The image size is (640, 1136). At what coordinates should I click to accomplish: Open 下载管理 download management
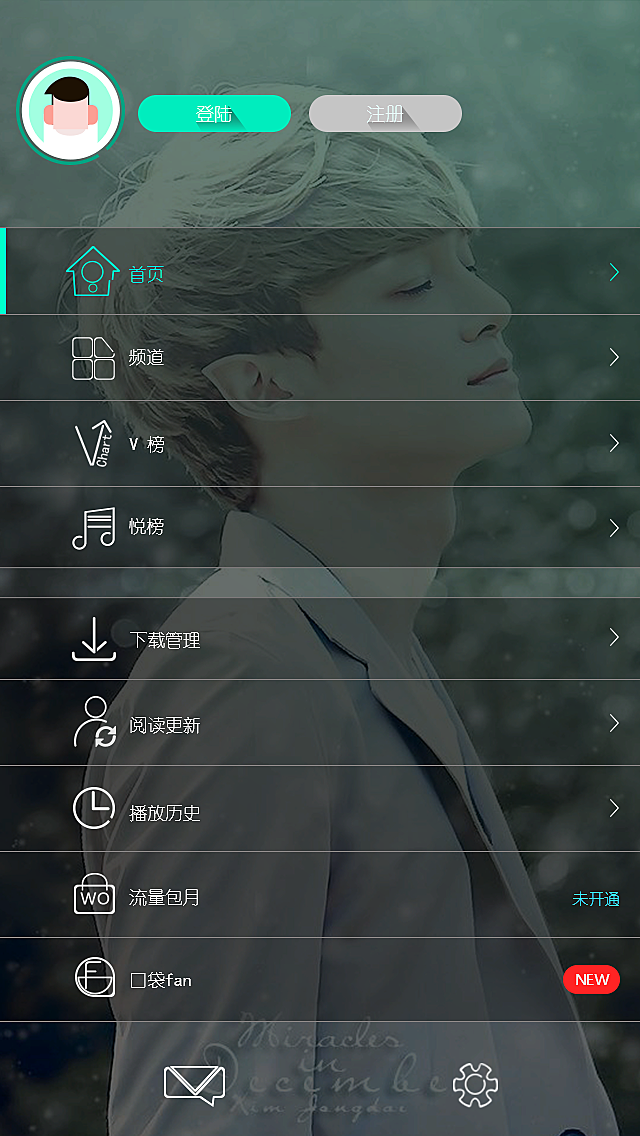pos(320,638)
